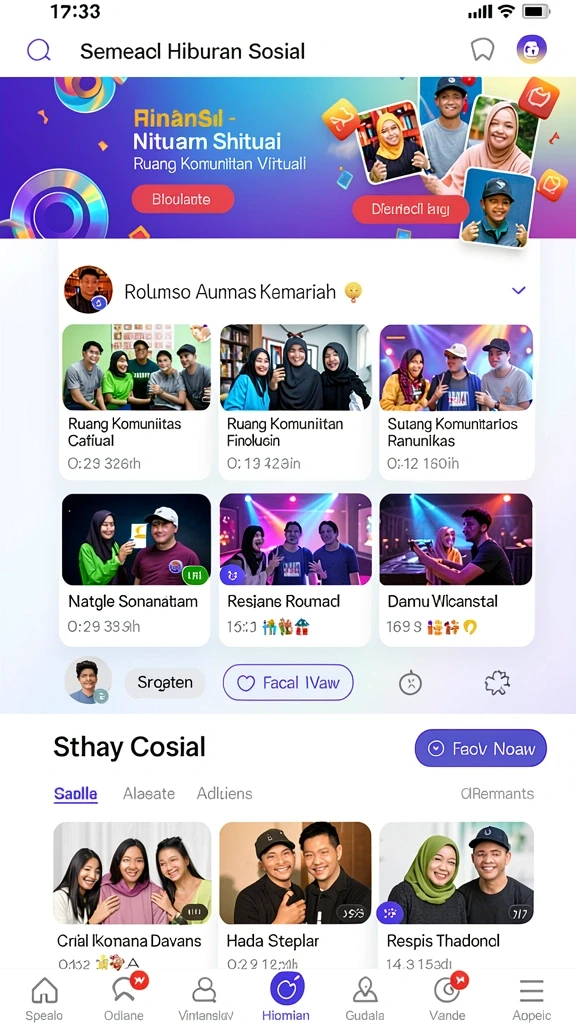The height and width of the screenshot is (1024, 576).
Task: Open the Damu Wlcanstal card
Action: pos(456,569)
